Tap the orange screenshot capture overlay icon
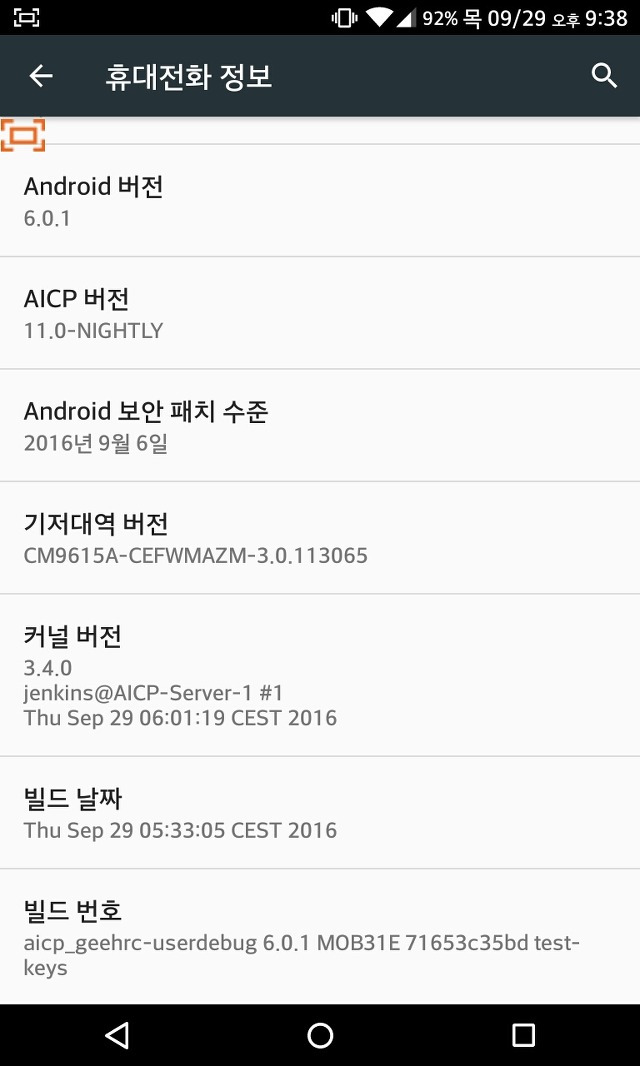The width and height of the screenshot is (640, 1066). (23, 135)
